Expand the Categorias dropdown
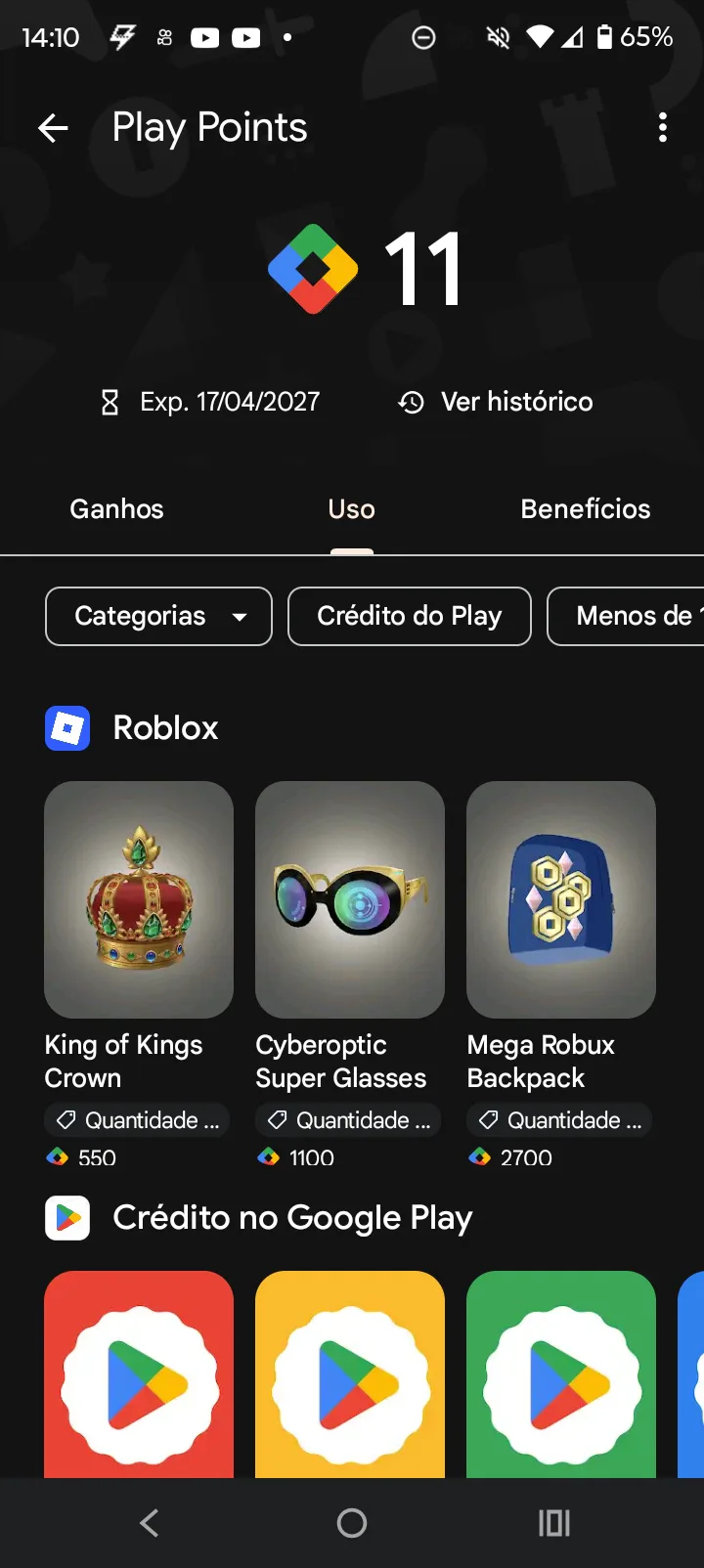 (x=158, y=616)
